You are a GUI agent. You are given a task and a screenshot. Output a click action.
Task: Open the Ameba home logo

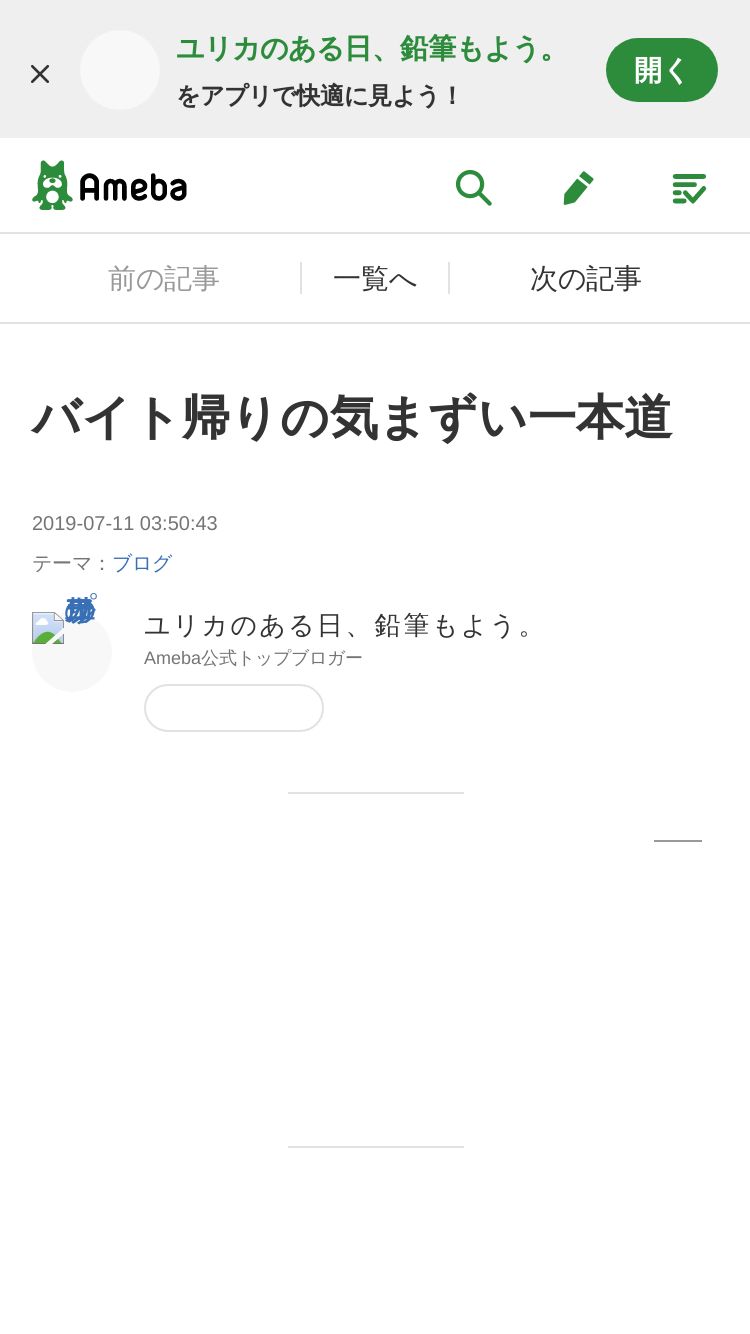110,186
